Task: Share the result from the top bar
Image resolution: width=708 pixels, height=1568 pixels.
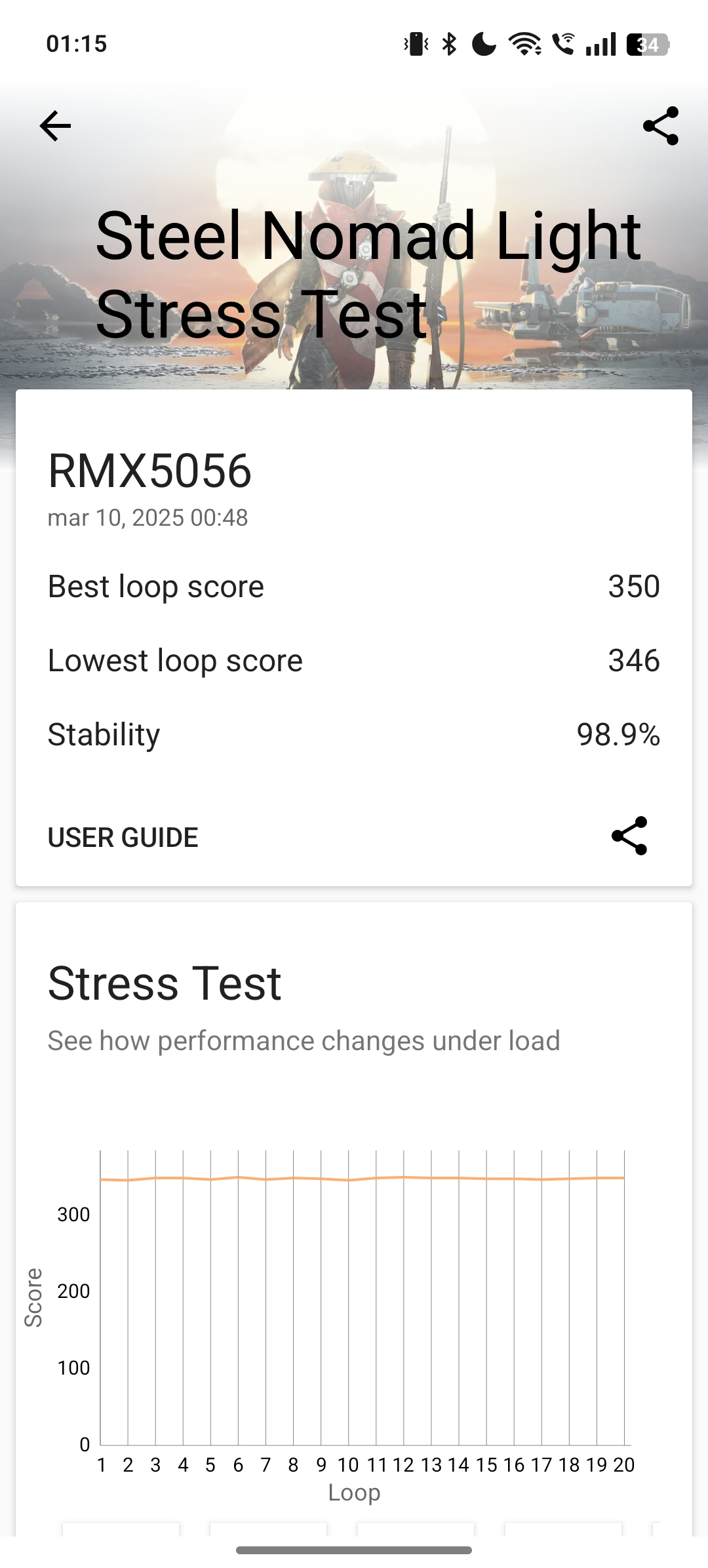Action: click(x=660, y=126)
